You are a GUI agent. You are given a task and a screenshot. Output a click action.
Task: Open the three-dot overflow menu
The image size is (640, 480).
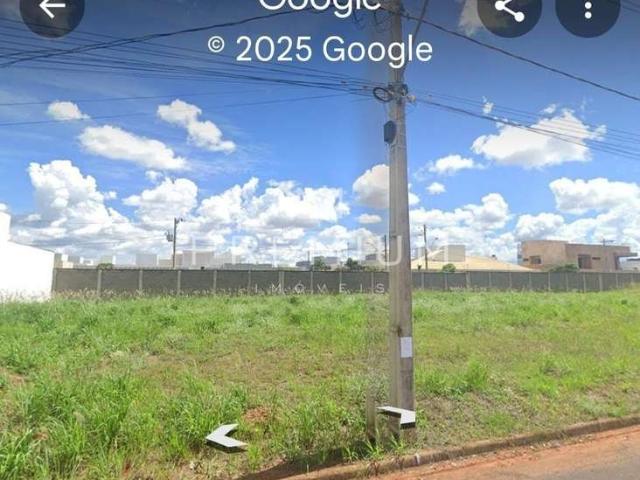pos(587,10)
